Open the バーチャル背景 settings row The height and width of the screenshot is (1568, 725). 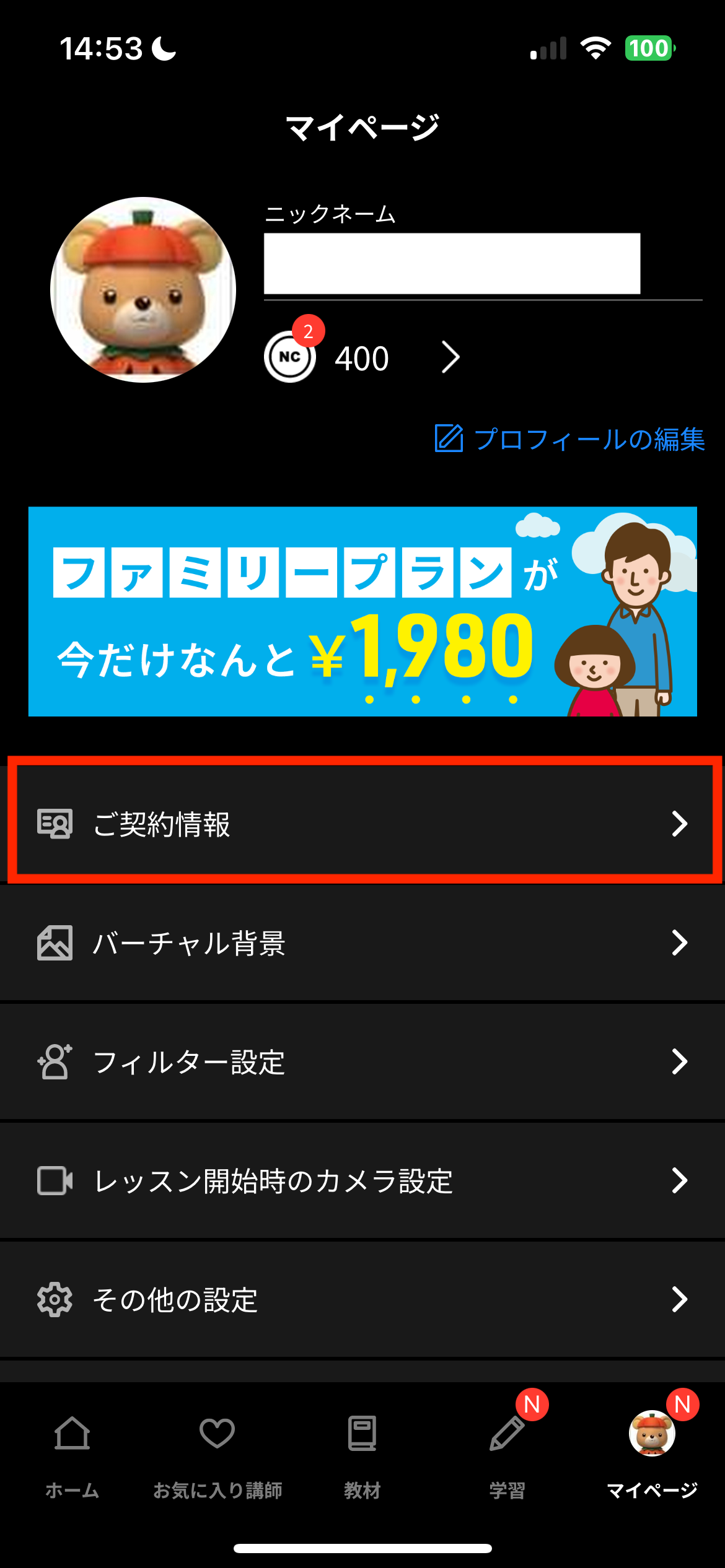click(362, 943)
